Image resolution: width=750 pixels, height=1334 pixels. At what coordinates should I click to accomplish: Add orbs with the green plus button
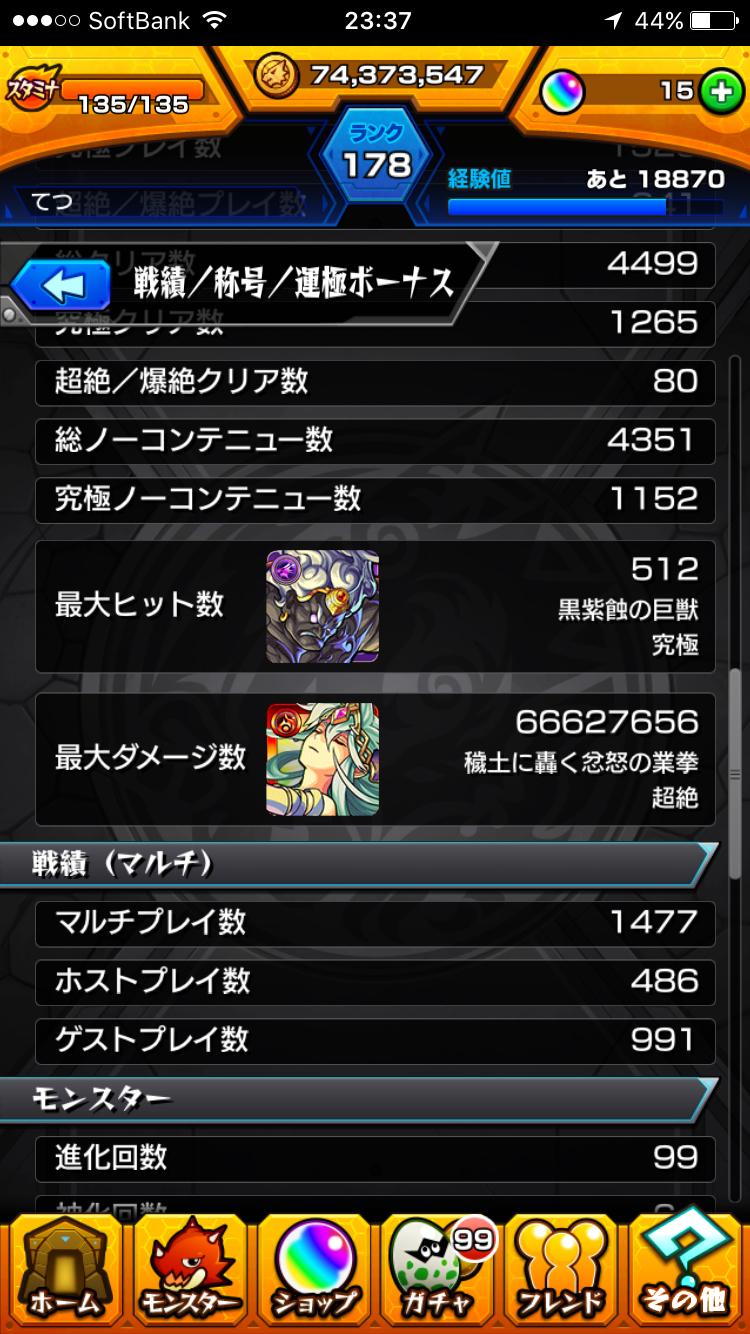coord(717,91)
